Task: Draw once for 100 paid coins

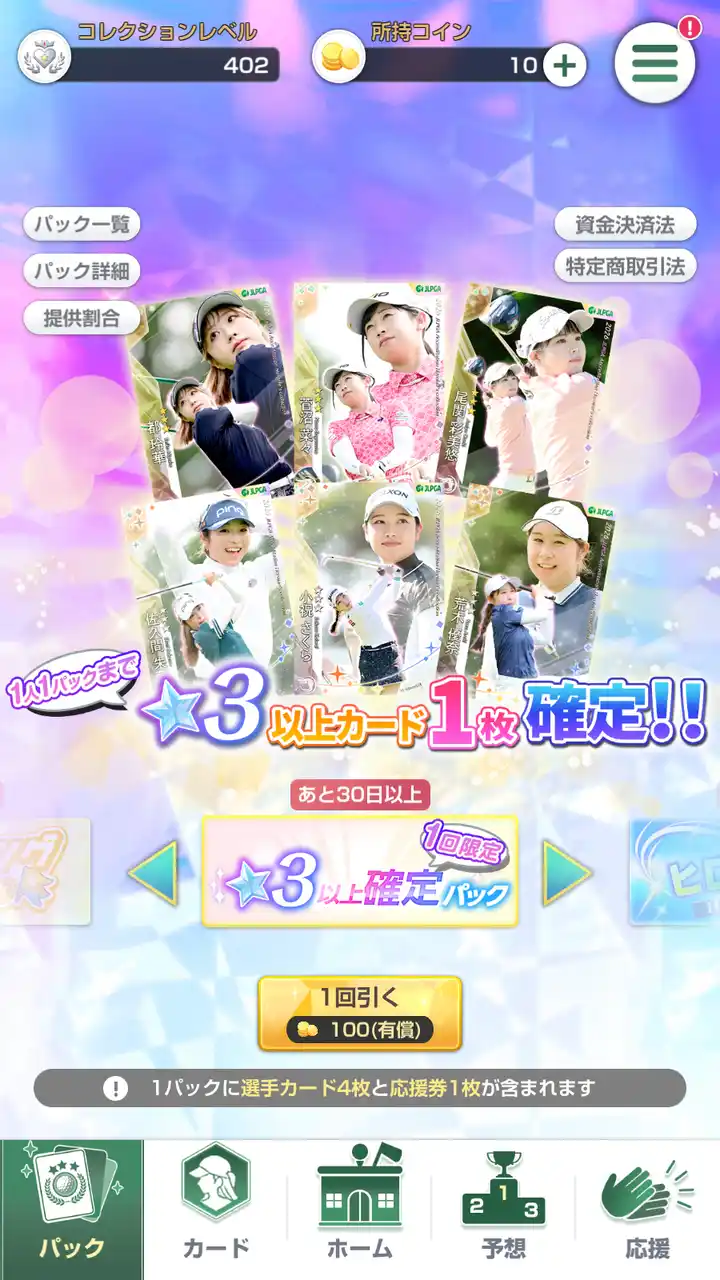Action: (360, 1013)
